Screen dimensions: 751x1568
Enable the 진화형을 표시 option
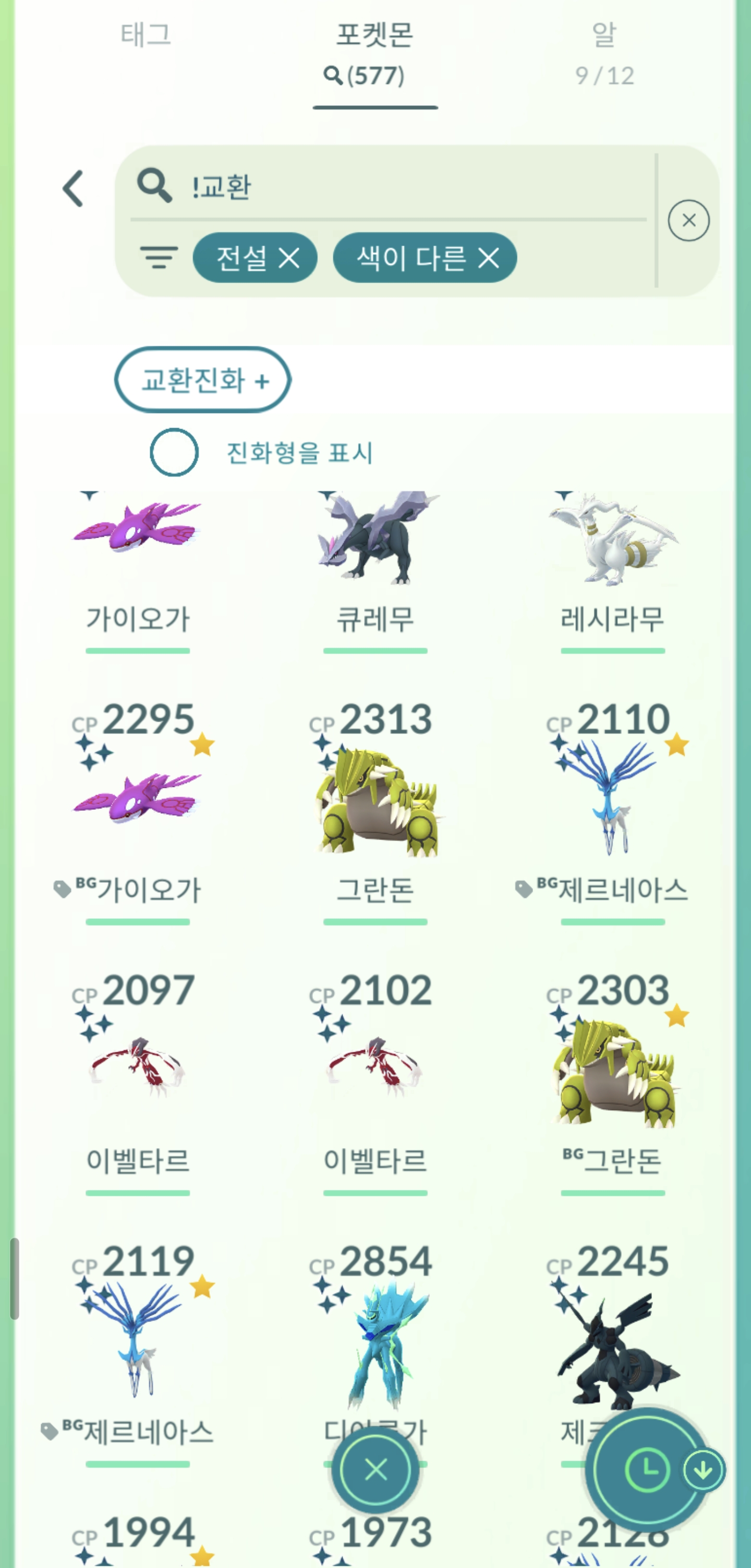pos(174,452)
